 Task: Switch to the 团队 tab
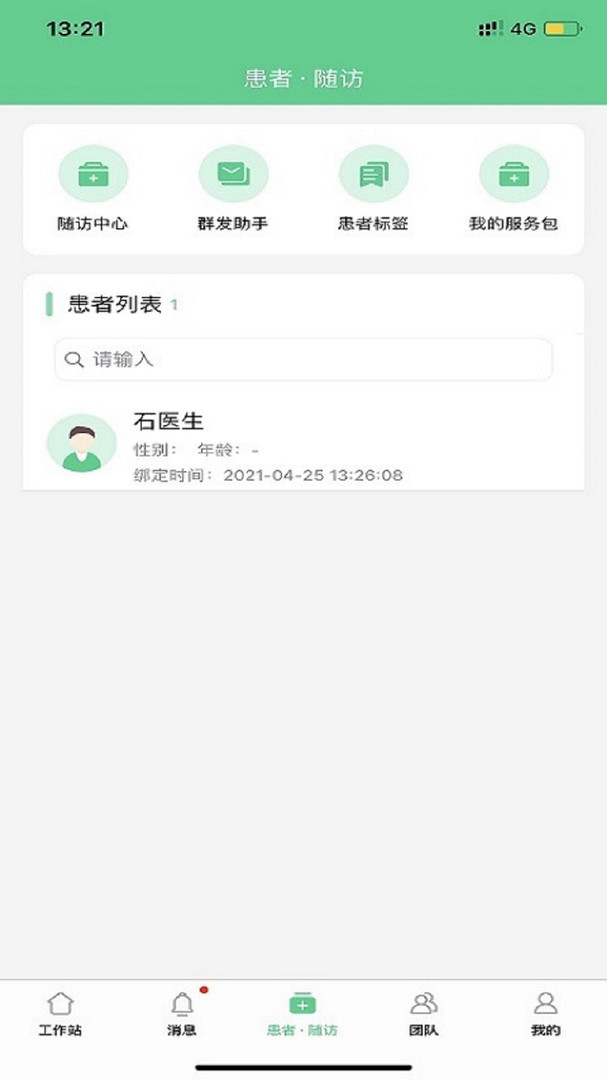pyautogui.click(x=424, y=1013)
